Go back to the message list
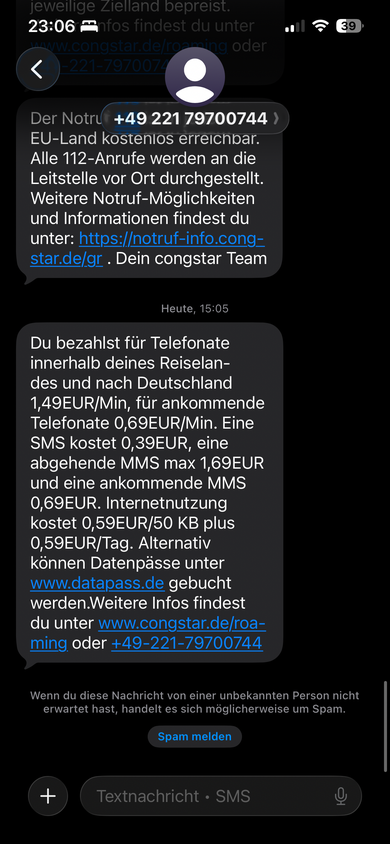Image resolution: width=390 pixels, height=844 pixels. point(38,69)
